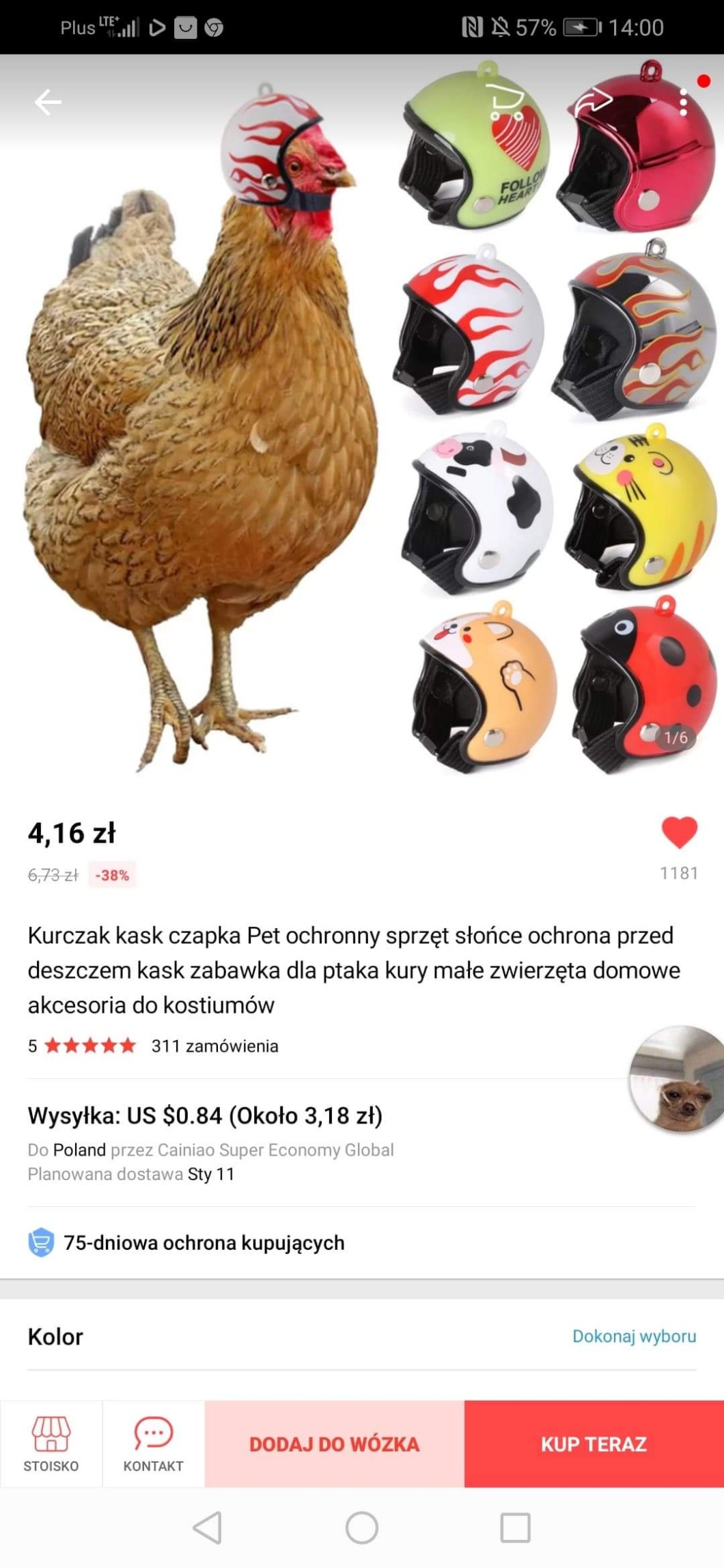This screenshot has height=1568, width=724.
Task: Open the shopping cart icon
Action: 507,102
